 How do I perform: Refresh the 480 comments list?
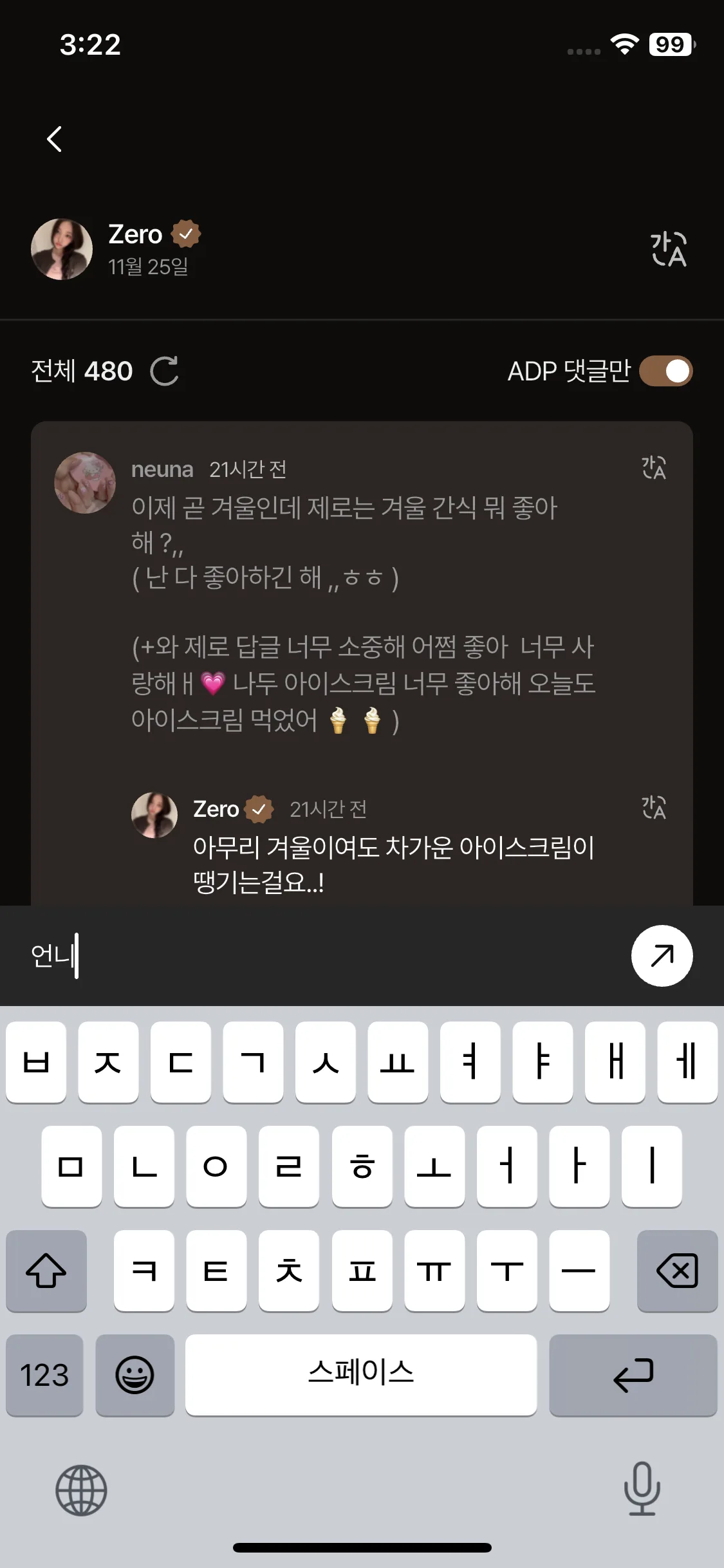[164, 371]
